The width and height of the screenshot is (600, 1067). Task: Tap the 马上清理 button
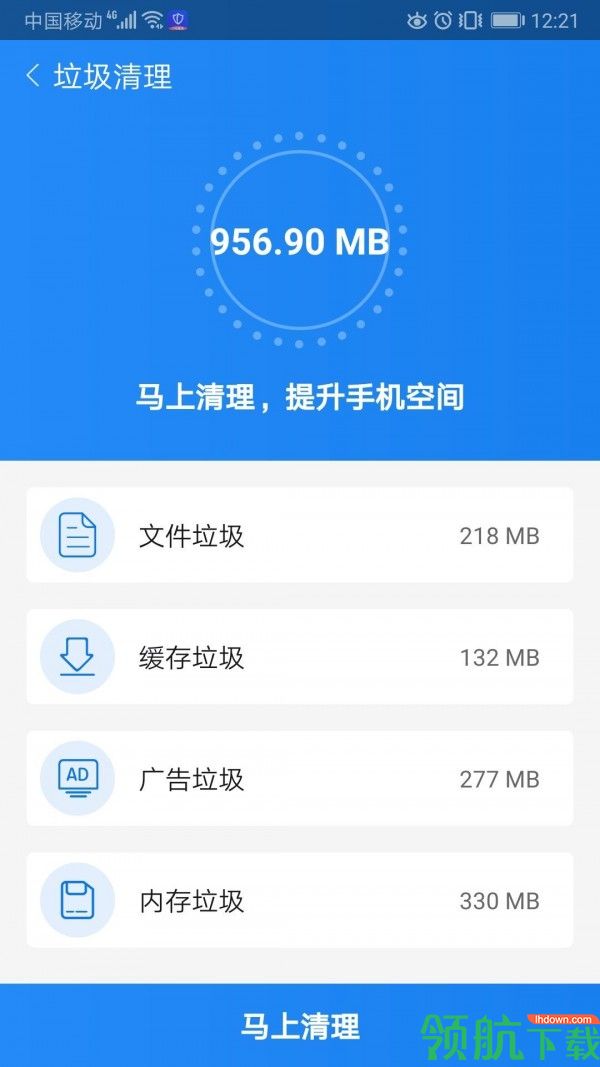[x=299, y=1025]
